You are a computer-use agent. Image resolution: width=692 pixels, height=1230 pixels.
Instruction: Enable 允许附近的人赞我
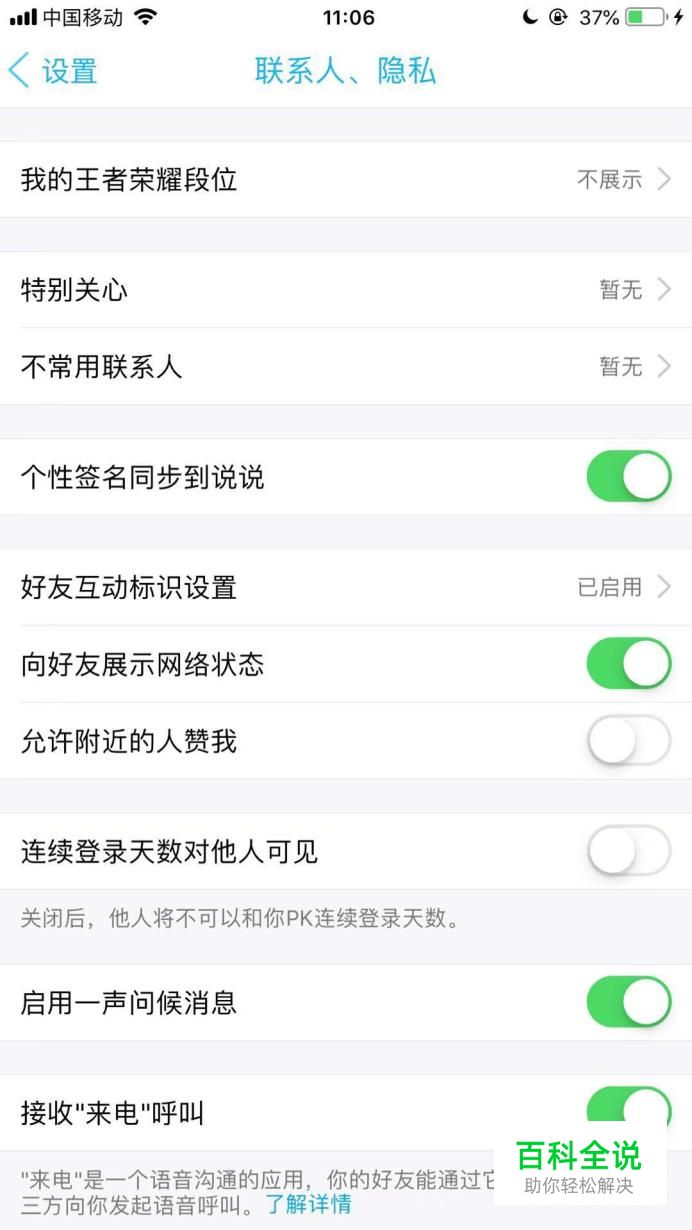pyautogui.click(x=628, y=741)
